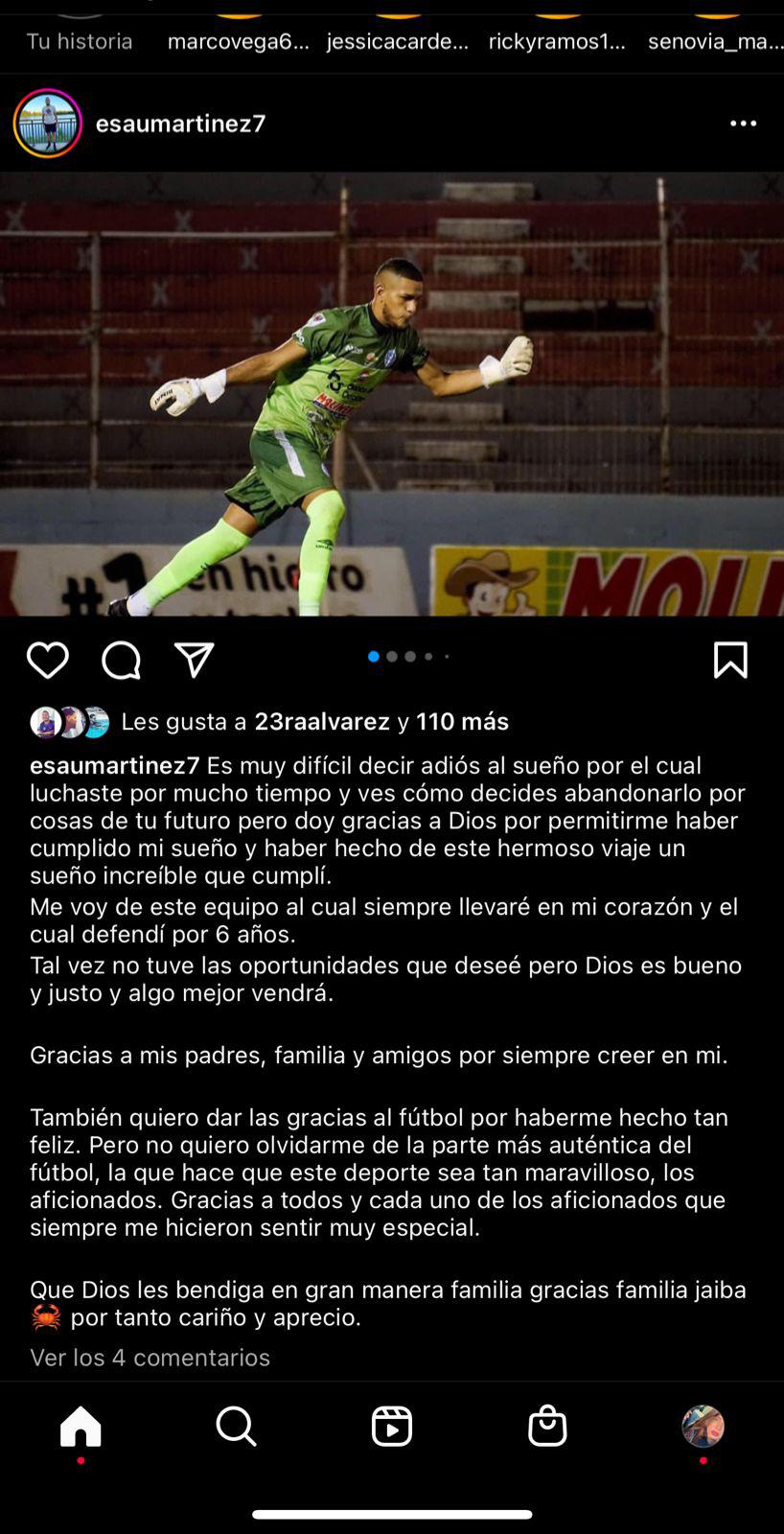Open the comments with the speech bubble icon

pos(121,660)
